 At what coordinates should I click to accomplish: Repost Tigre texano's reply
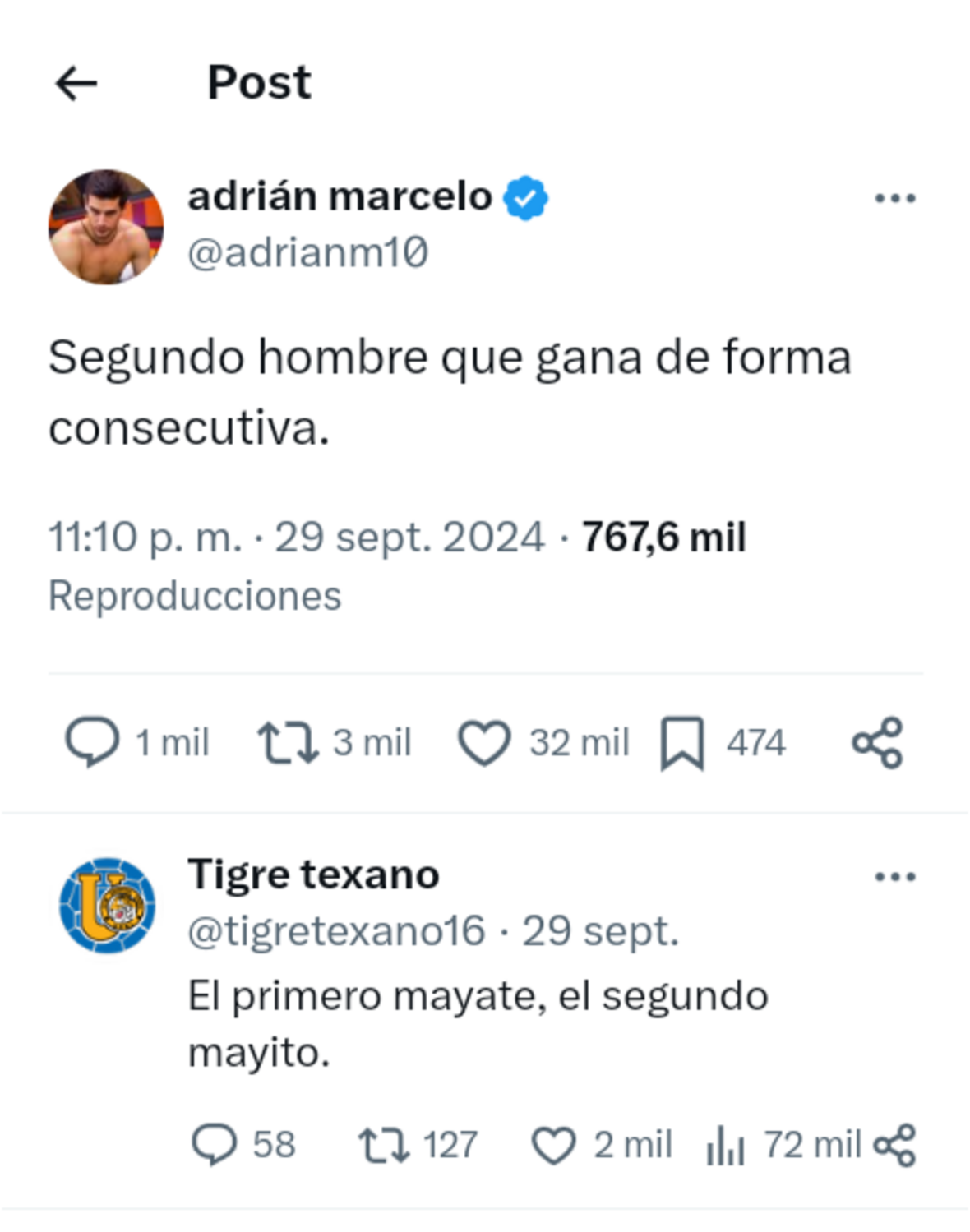384,1145
